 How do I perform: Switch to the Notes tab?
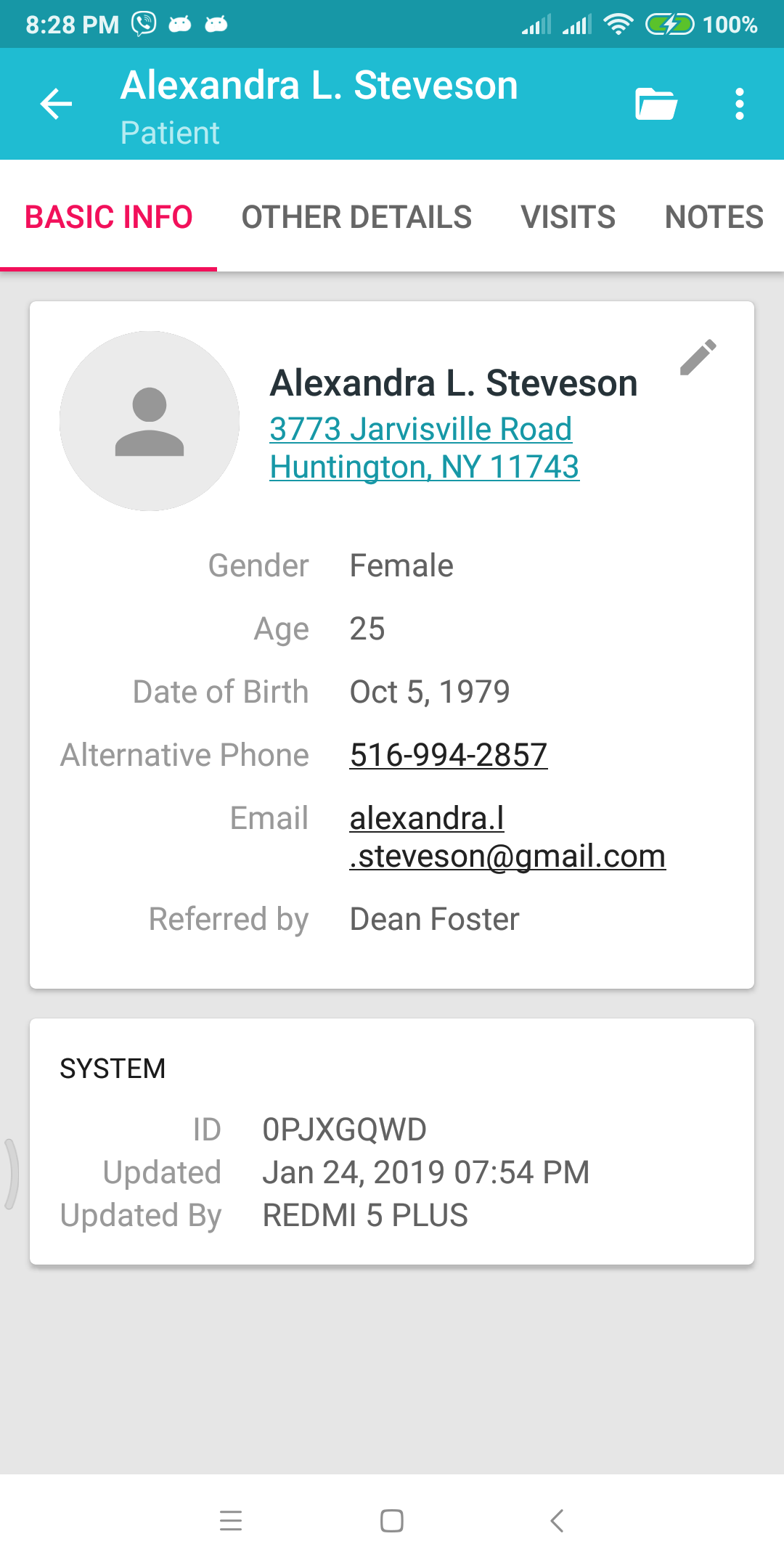[714, 217]
